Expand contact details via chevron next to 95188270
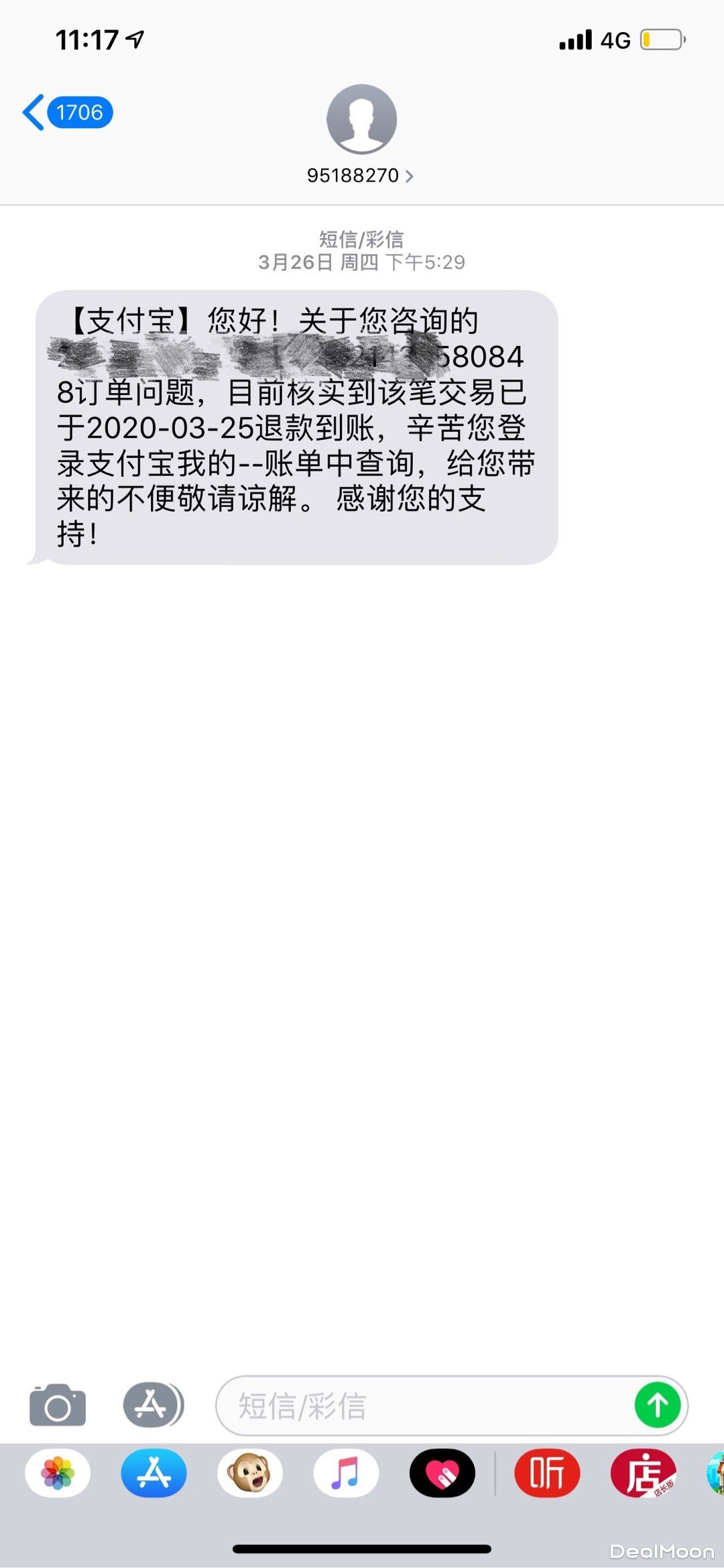This screenshot has width=724, height=1568. pyautogui.click(x=410, y=176)
